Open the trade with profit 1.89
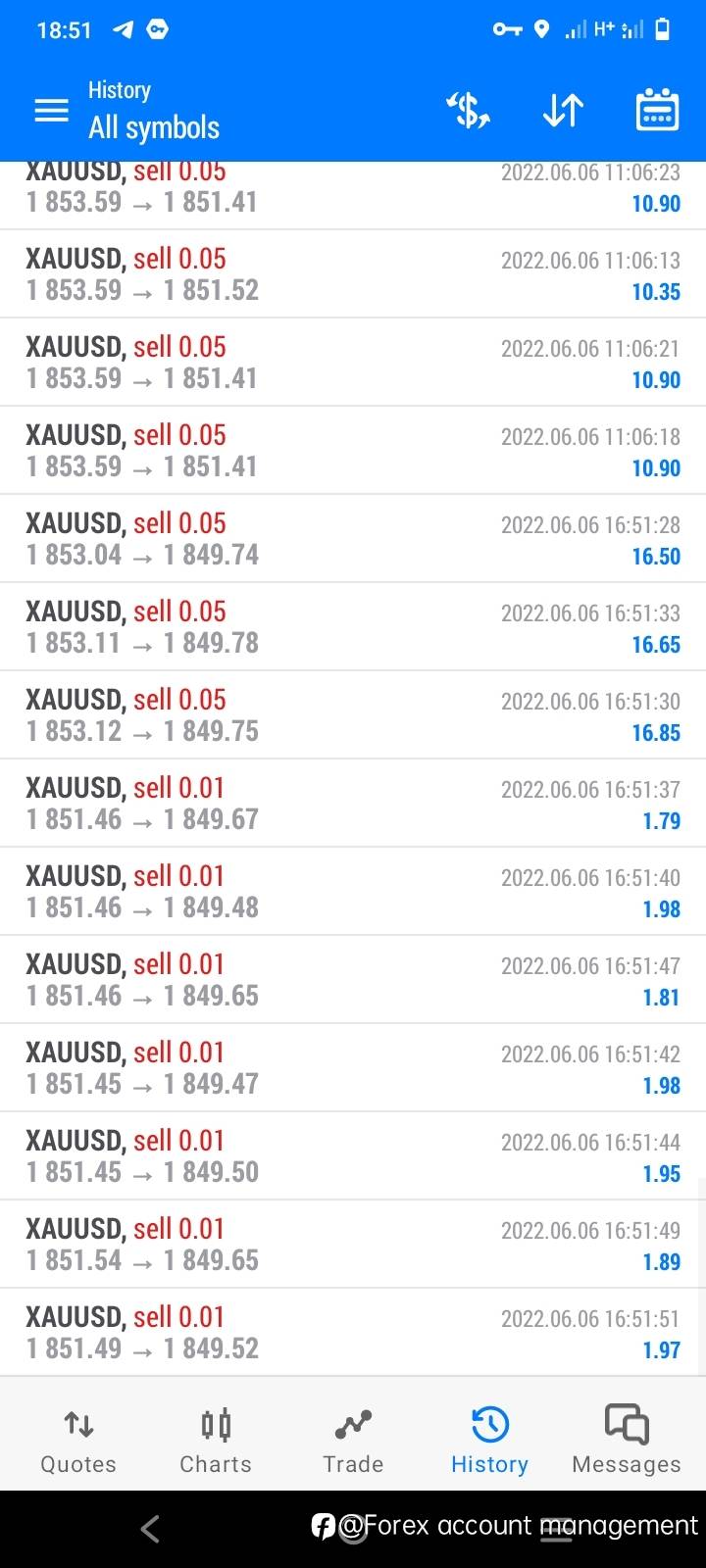The width and height of the screenshot is (706, 1568). pyautogui.click(x=353, y=1245)
